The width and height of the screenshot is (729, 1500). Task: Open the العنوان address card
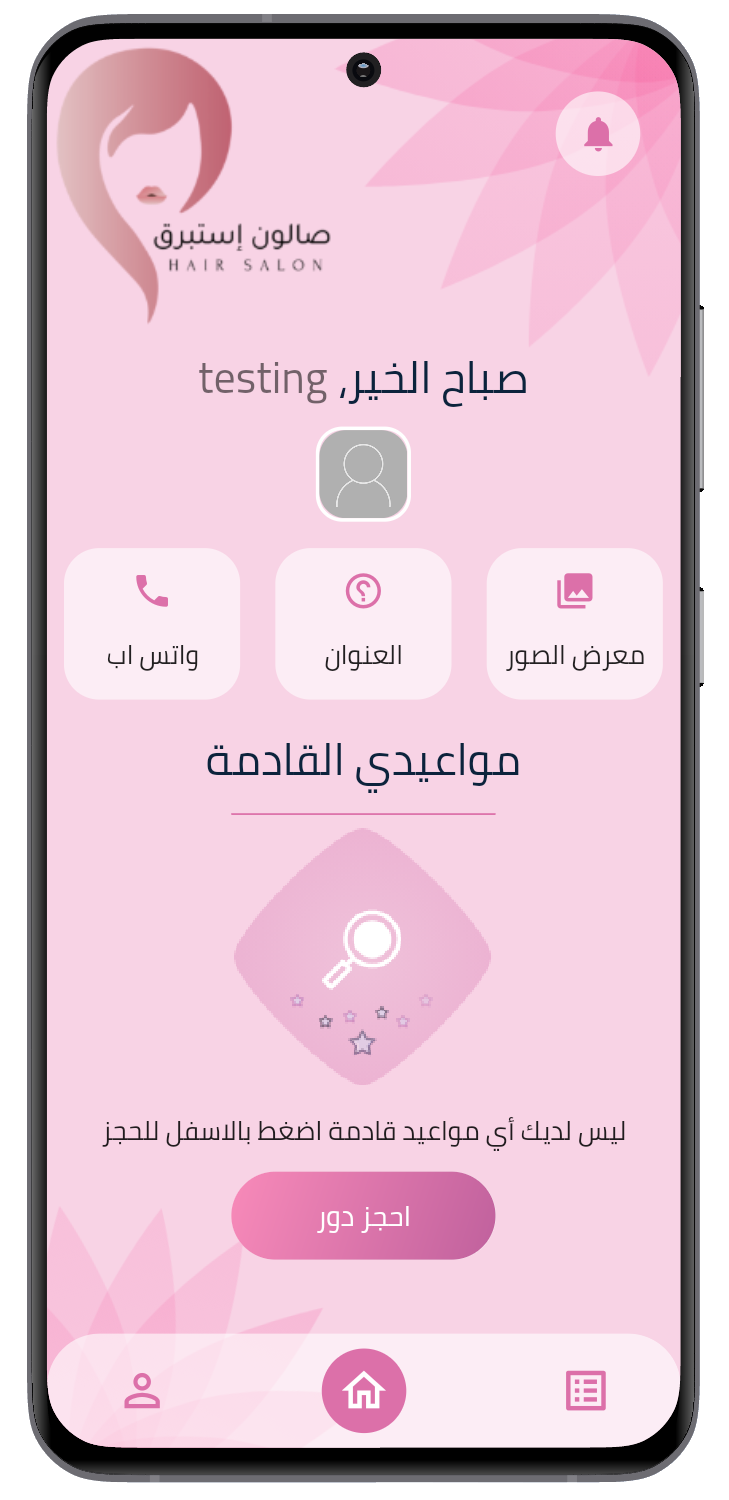(x=363, y=623)
